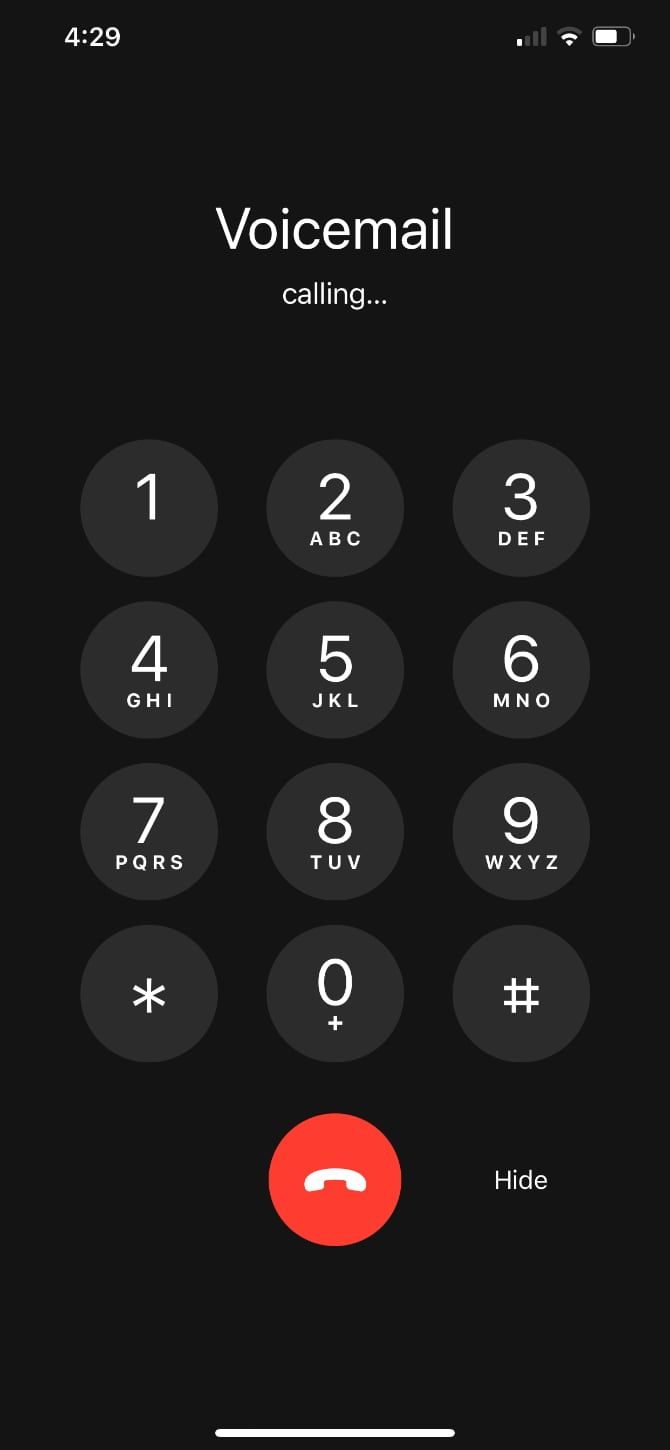Enter digit 6 MNO
Image resolution: width=670 pixels, height=1450 pixels.
[521, 670]
